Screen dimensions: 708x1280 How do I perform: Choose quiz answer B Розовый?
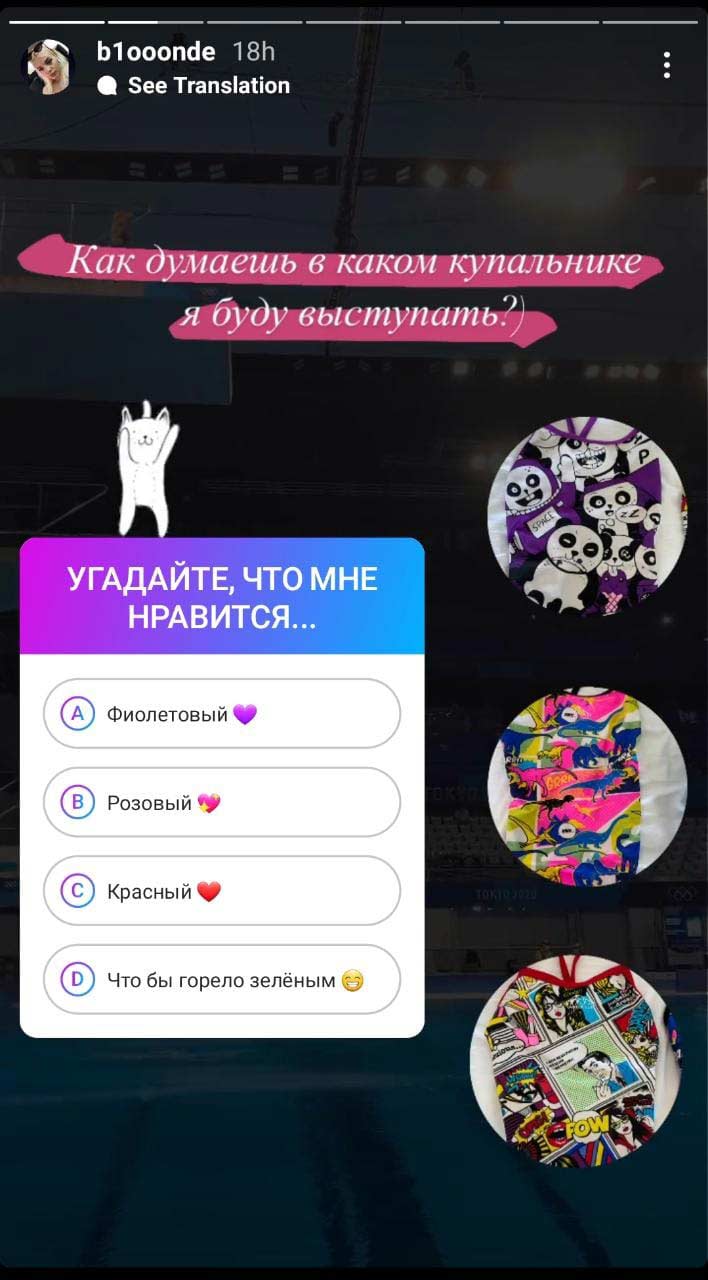222,802
